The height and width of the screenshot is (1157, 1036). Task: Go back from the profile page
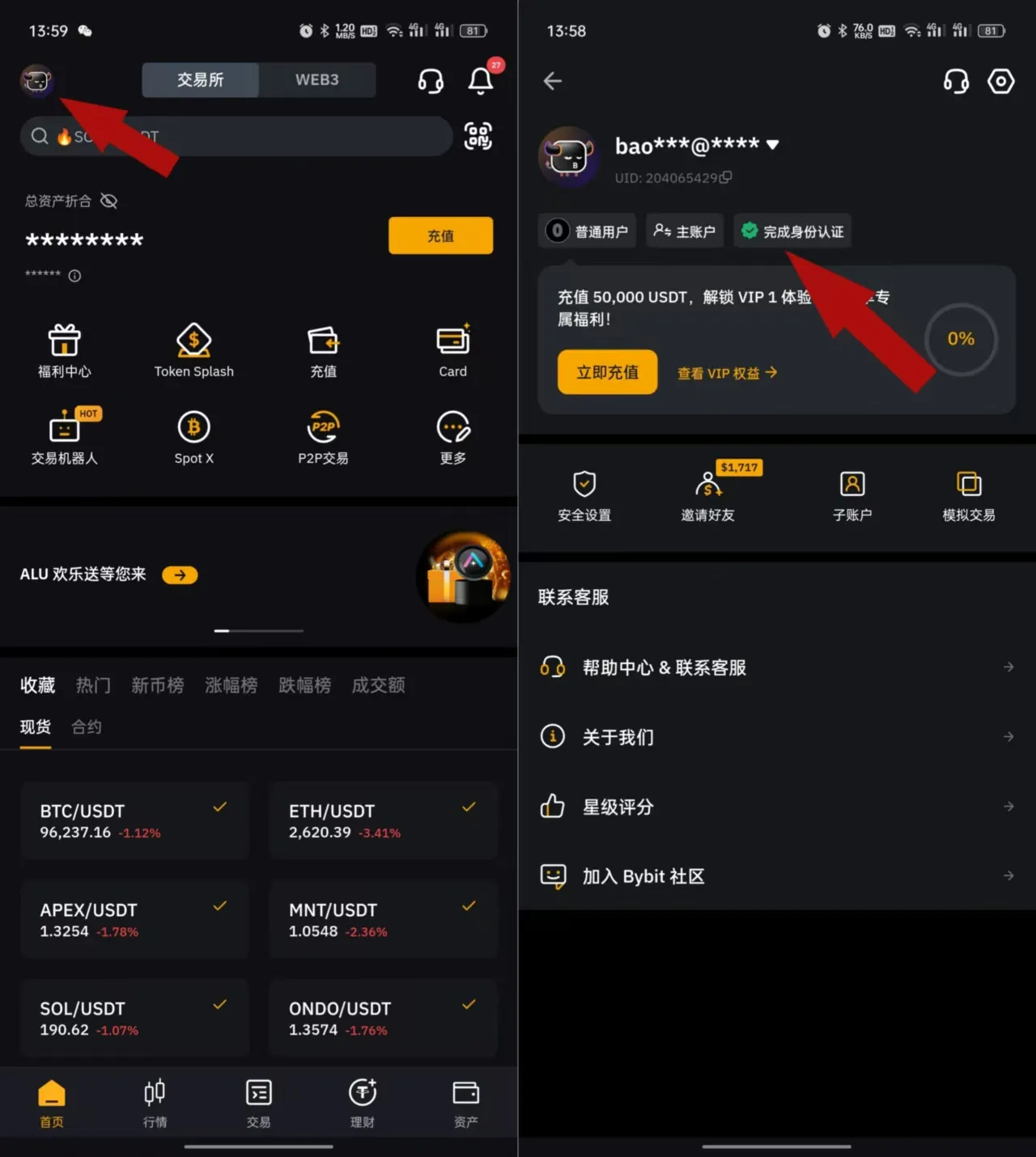pyautogui.click(x=553, y=81)
